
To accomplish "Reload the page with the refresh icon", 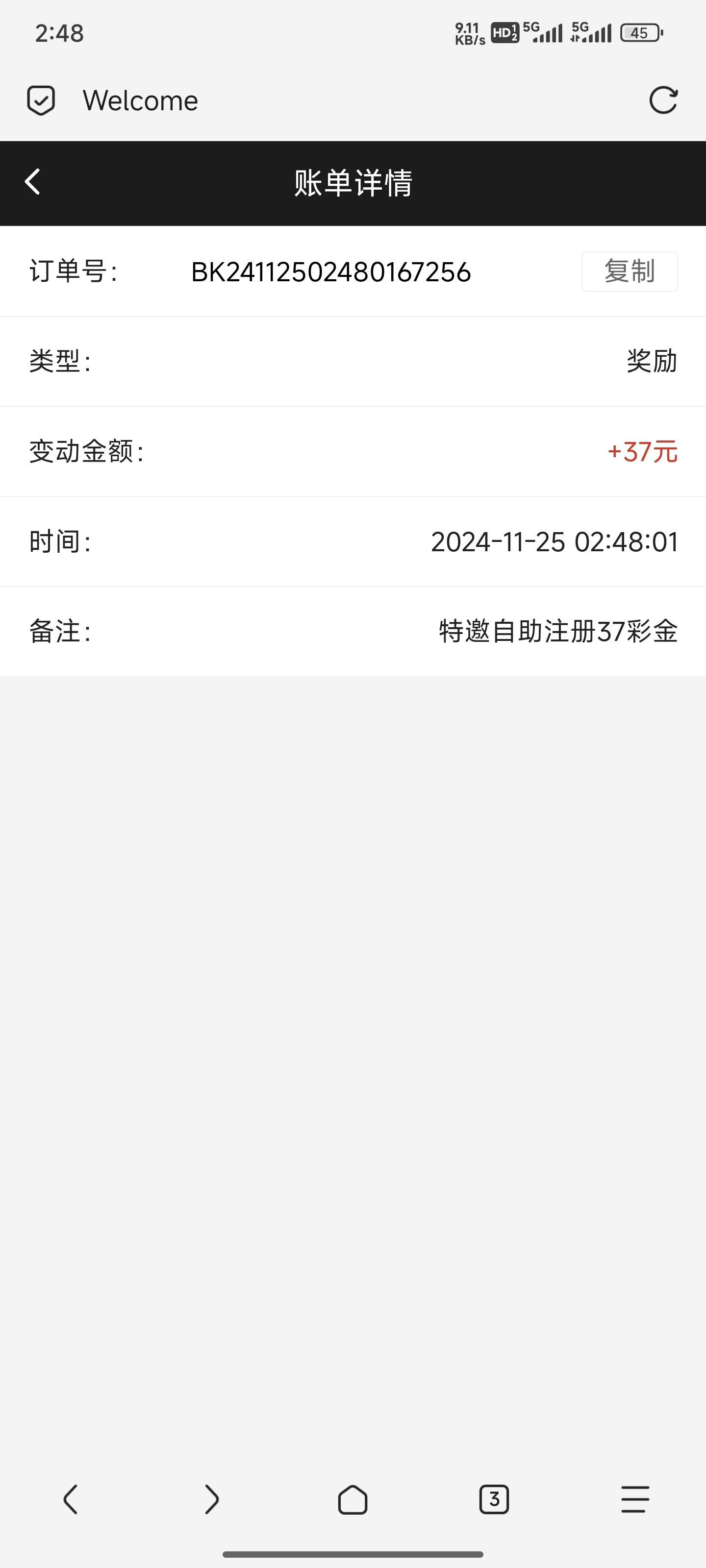I will [x=663, y=100].
